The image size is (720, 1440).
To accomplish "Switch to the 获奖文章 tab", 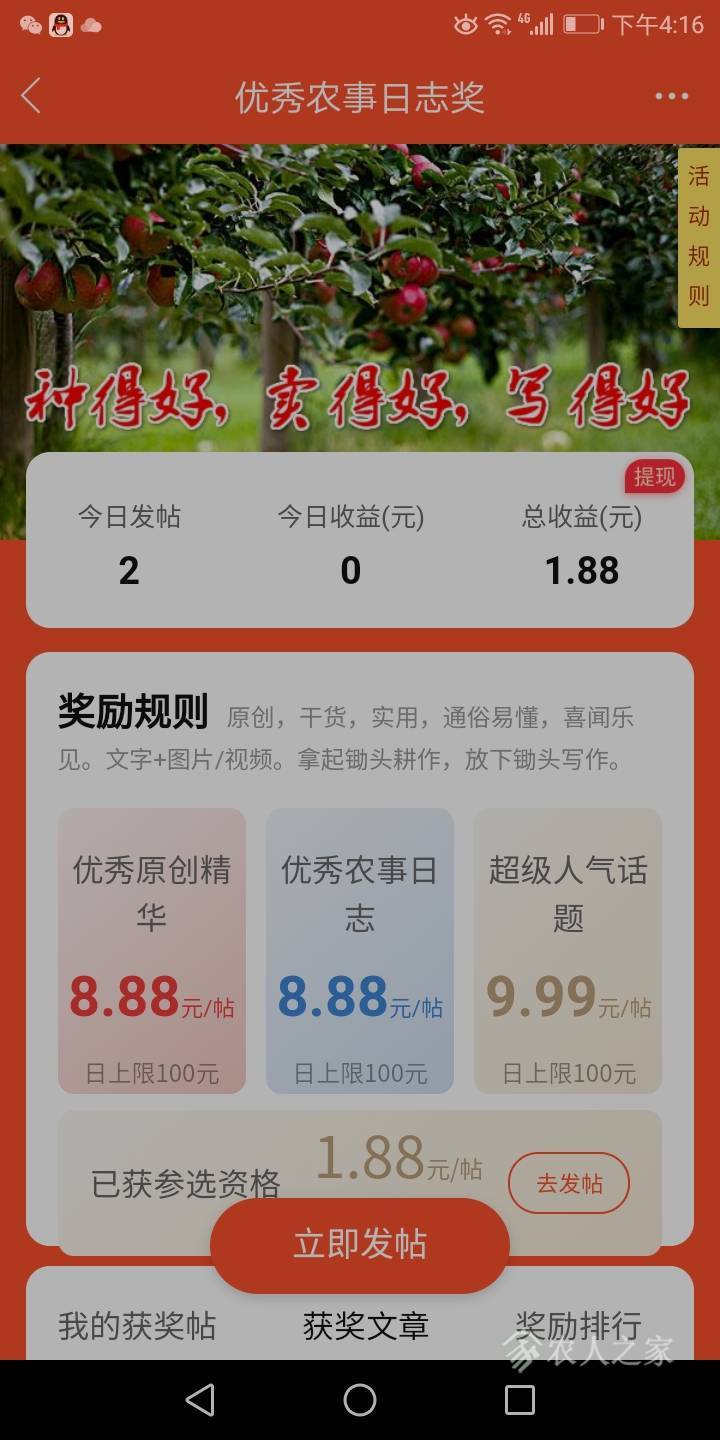I will click(x=366, y=1326).
